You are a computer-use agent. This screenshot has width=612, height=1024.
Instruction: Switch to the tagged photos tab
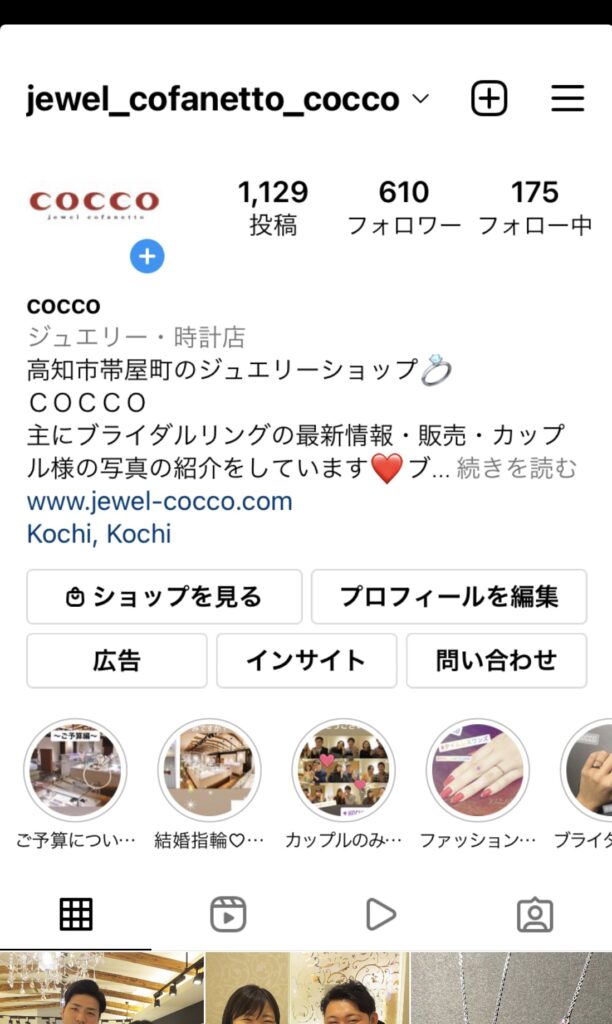click(x=534, y=914)
